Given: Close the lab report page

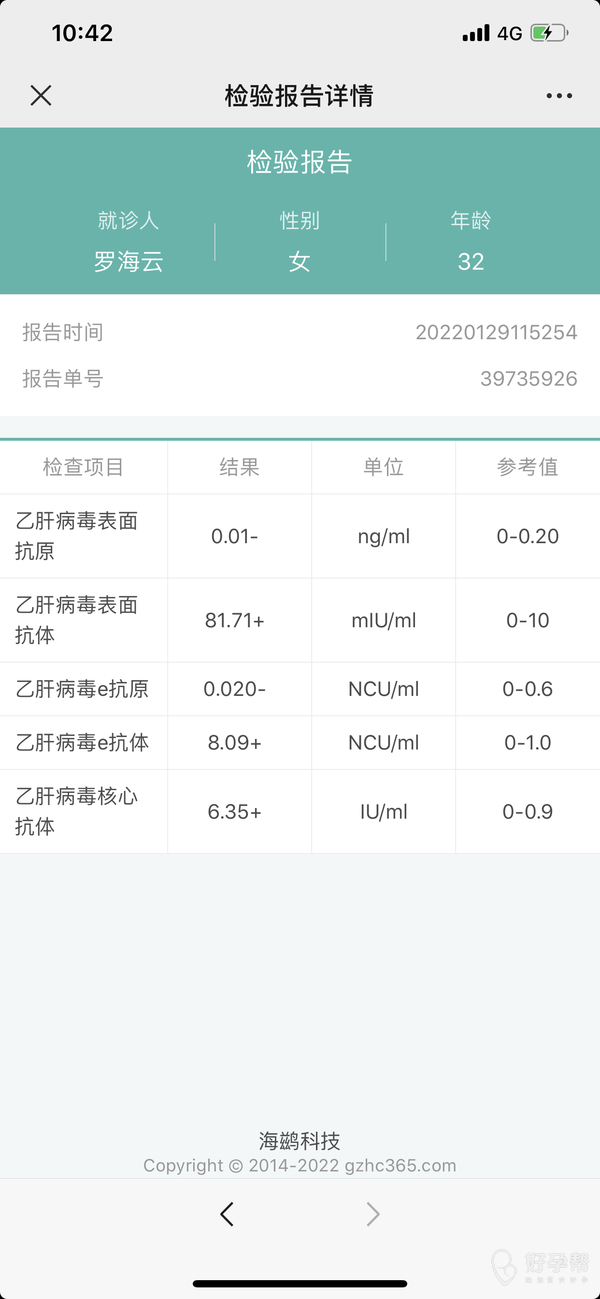Looking at the screenshot, I should point(41,96).
